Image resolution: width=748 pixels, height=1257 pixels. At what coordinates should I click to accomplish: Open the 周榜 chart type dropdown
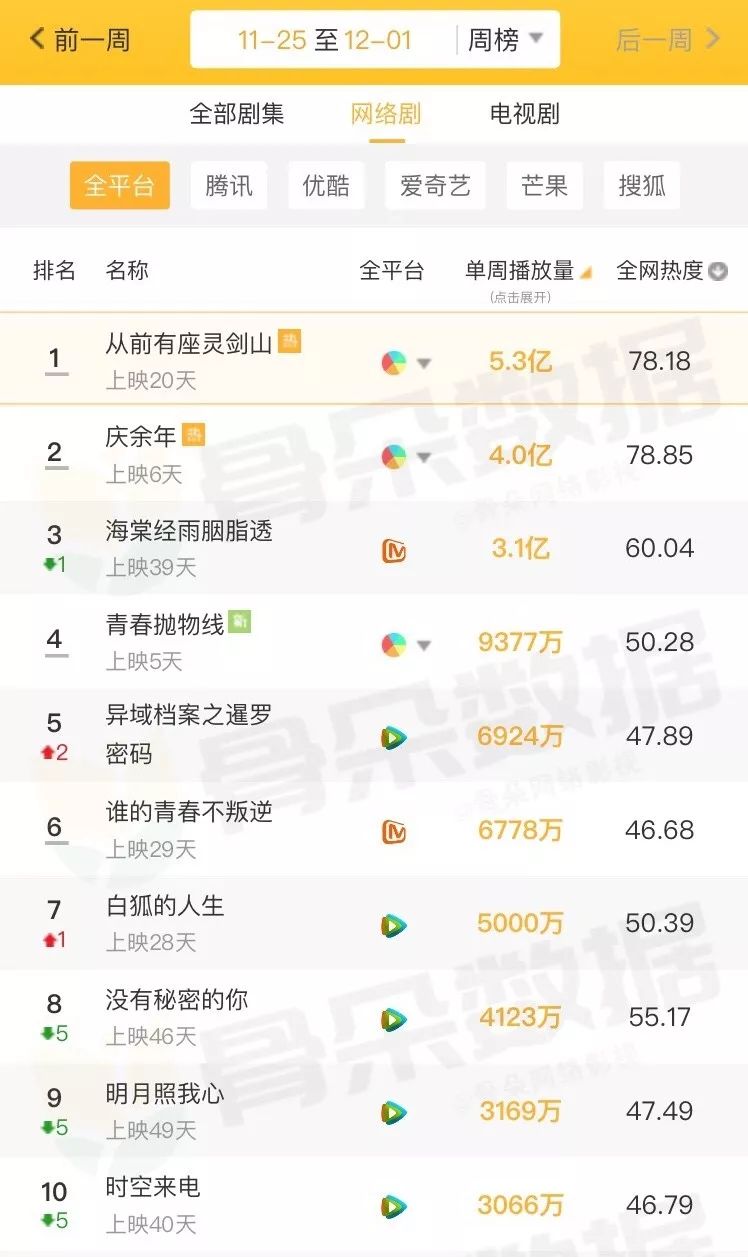point(506,40)
